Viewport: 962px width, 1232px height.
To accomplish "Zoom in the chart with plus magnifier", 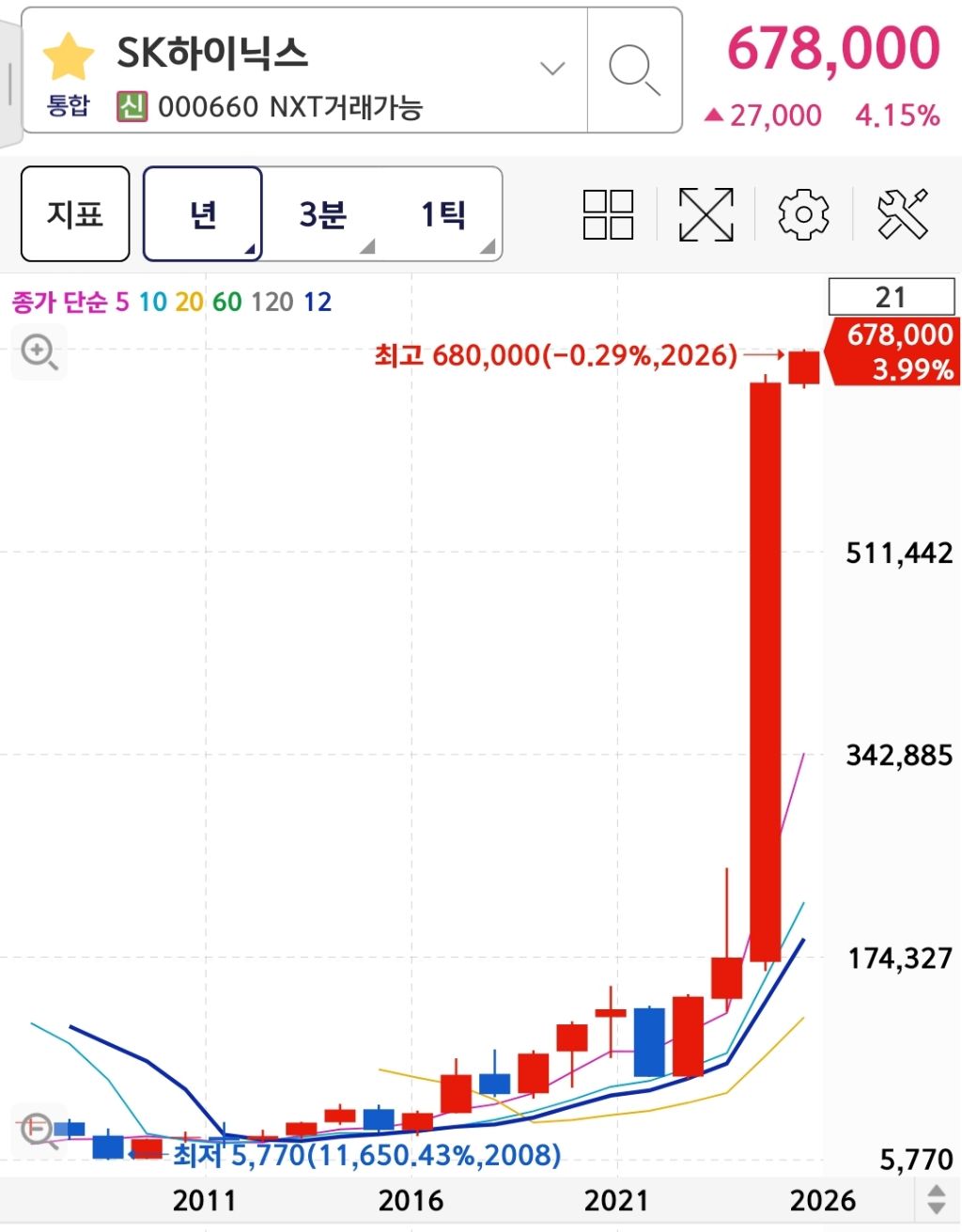I will (39, 352).
